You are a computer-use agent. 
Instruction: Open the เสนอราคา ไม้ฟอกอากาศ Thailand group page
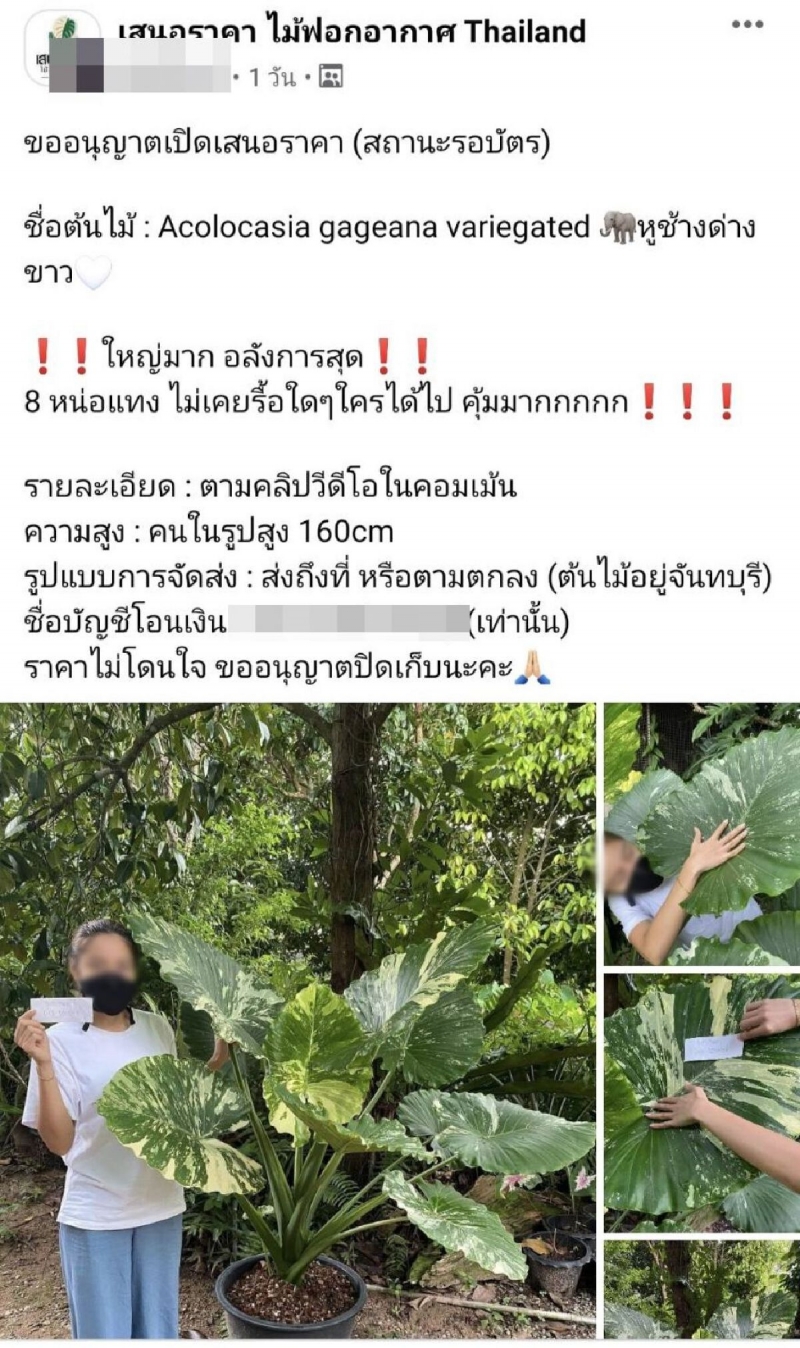(351, 31)
